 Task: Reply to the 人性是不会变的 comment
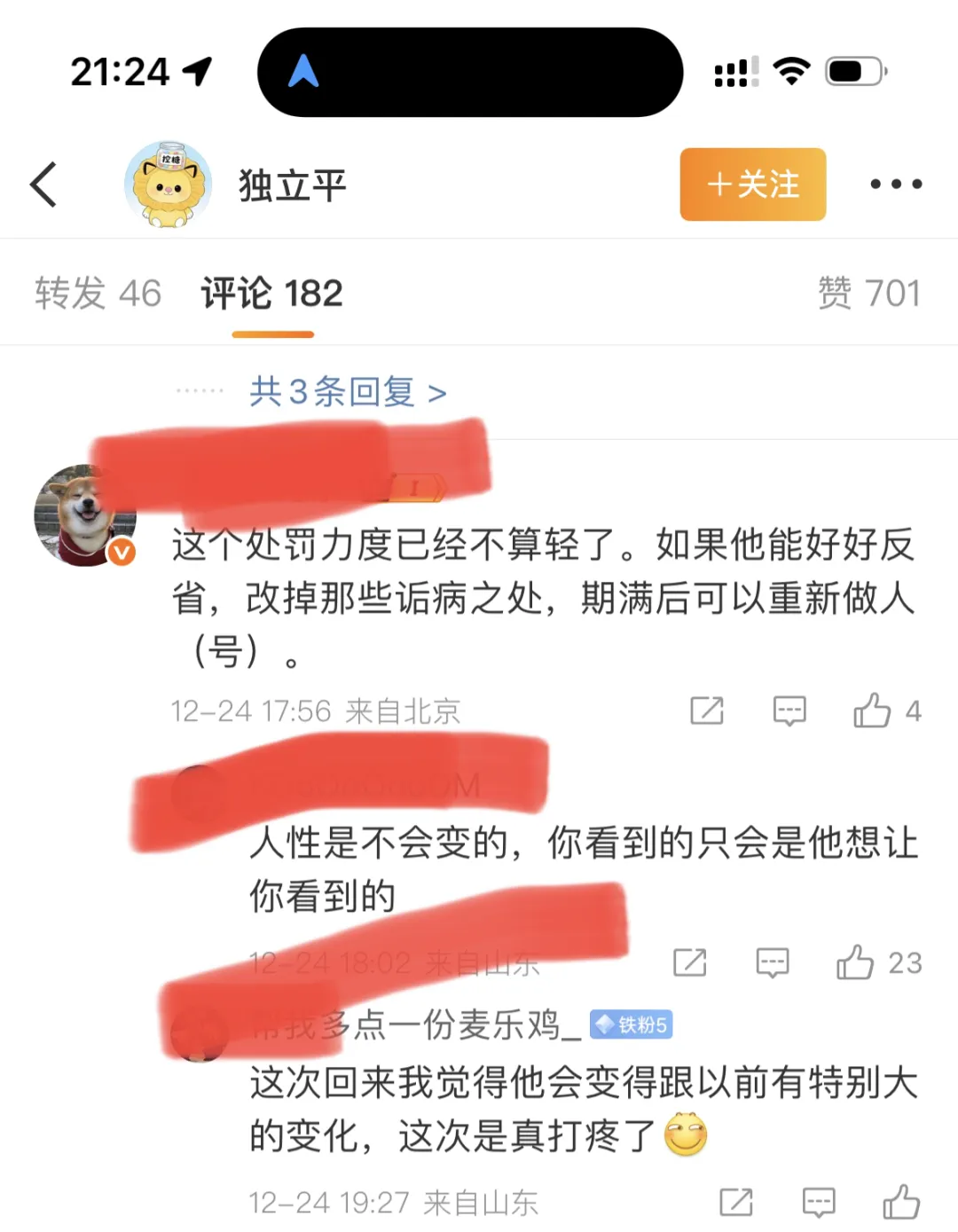coord(772,962)
